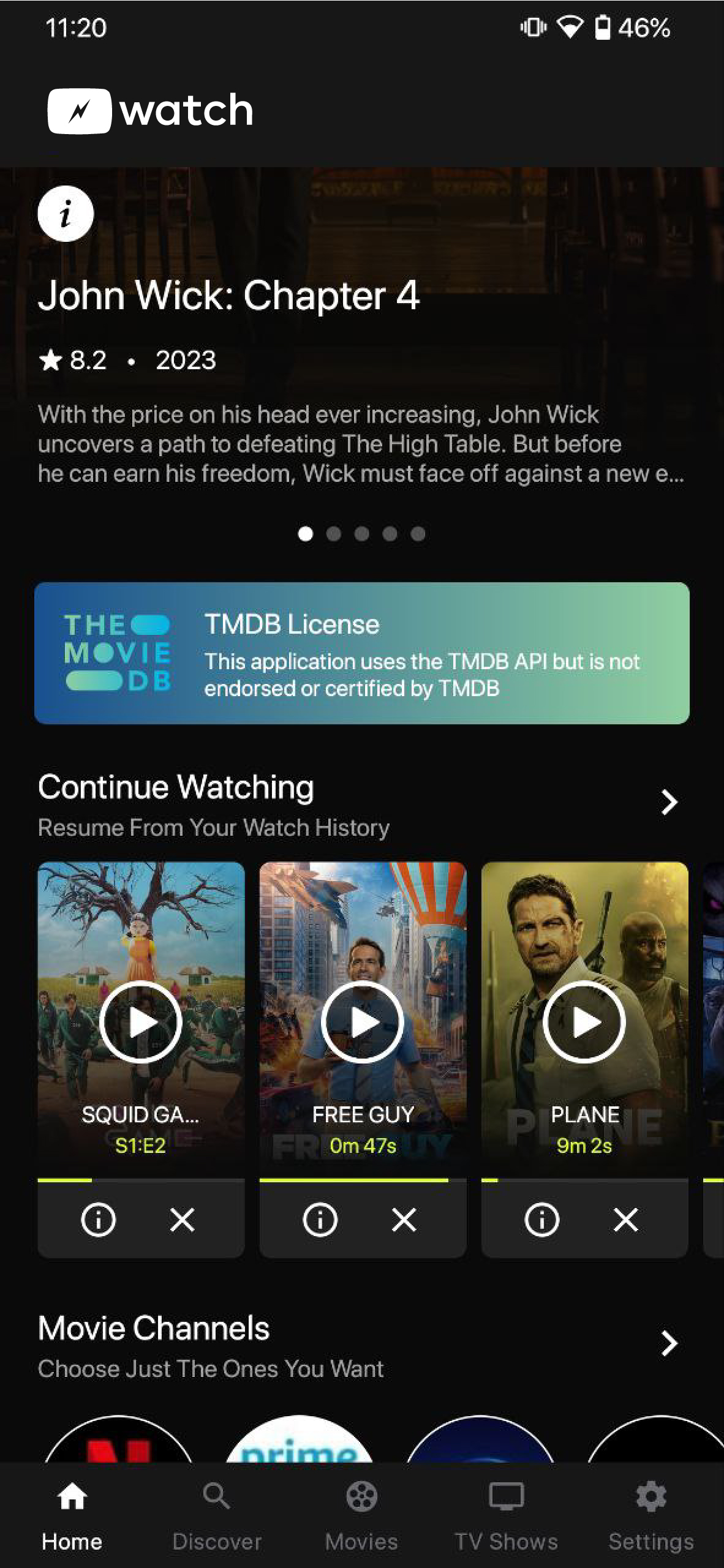Image resolution: width=724 pixels, height=1568 pixels.
Task: Go to the Movies tab
Action: (x=361, y=1515)
